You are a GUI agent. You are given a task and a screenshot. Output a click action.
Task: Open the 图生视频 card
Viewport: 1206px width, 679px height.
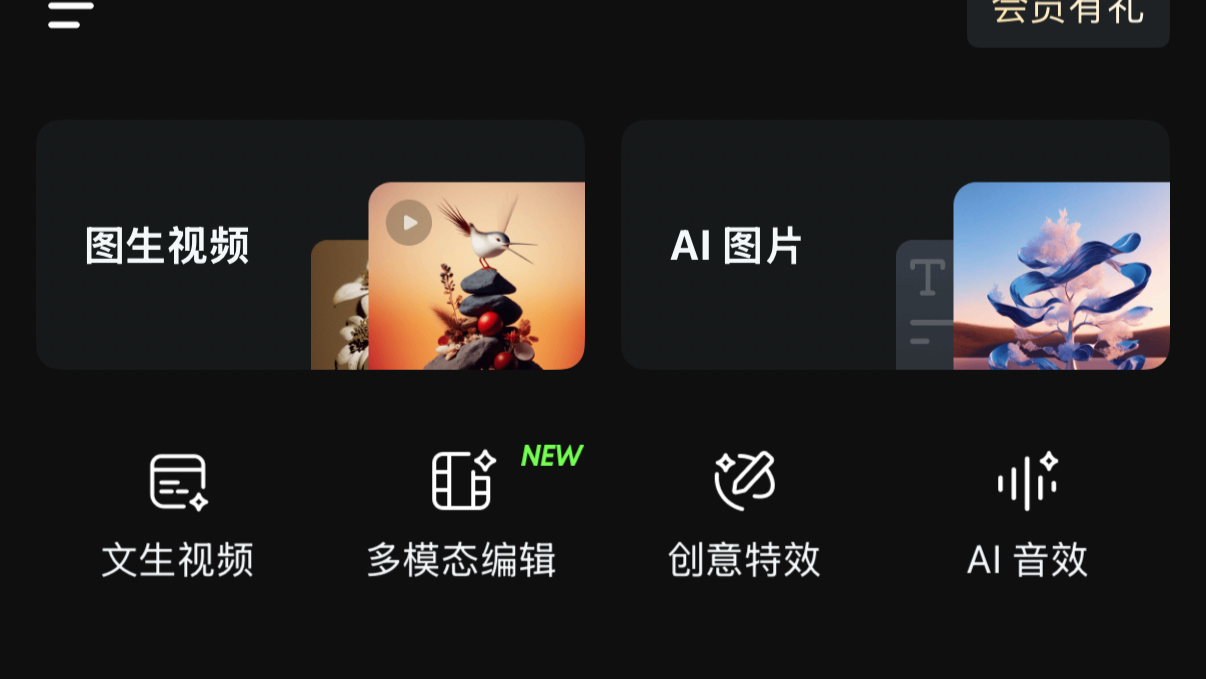point(310,245)
